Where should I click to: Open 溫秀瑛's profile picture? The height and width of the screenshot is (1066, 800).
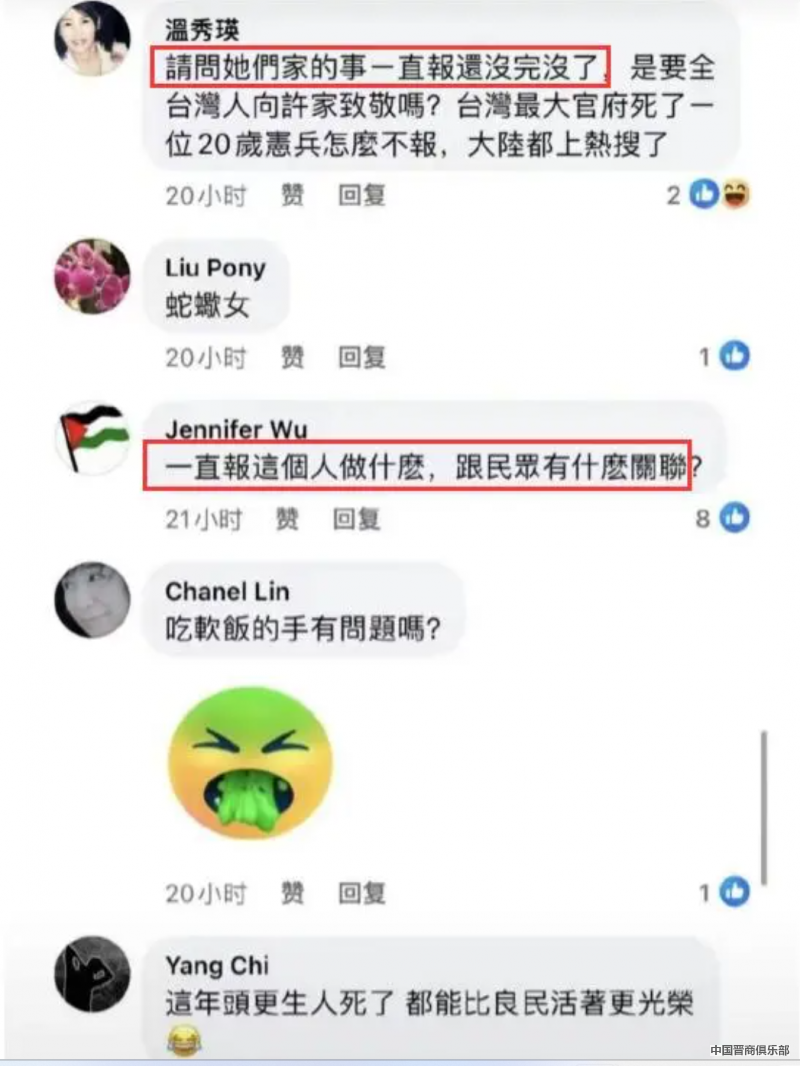[92, 38]
